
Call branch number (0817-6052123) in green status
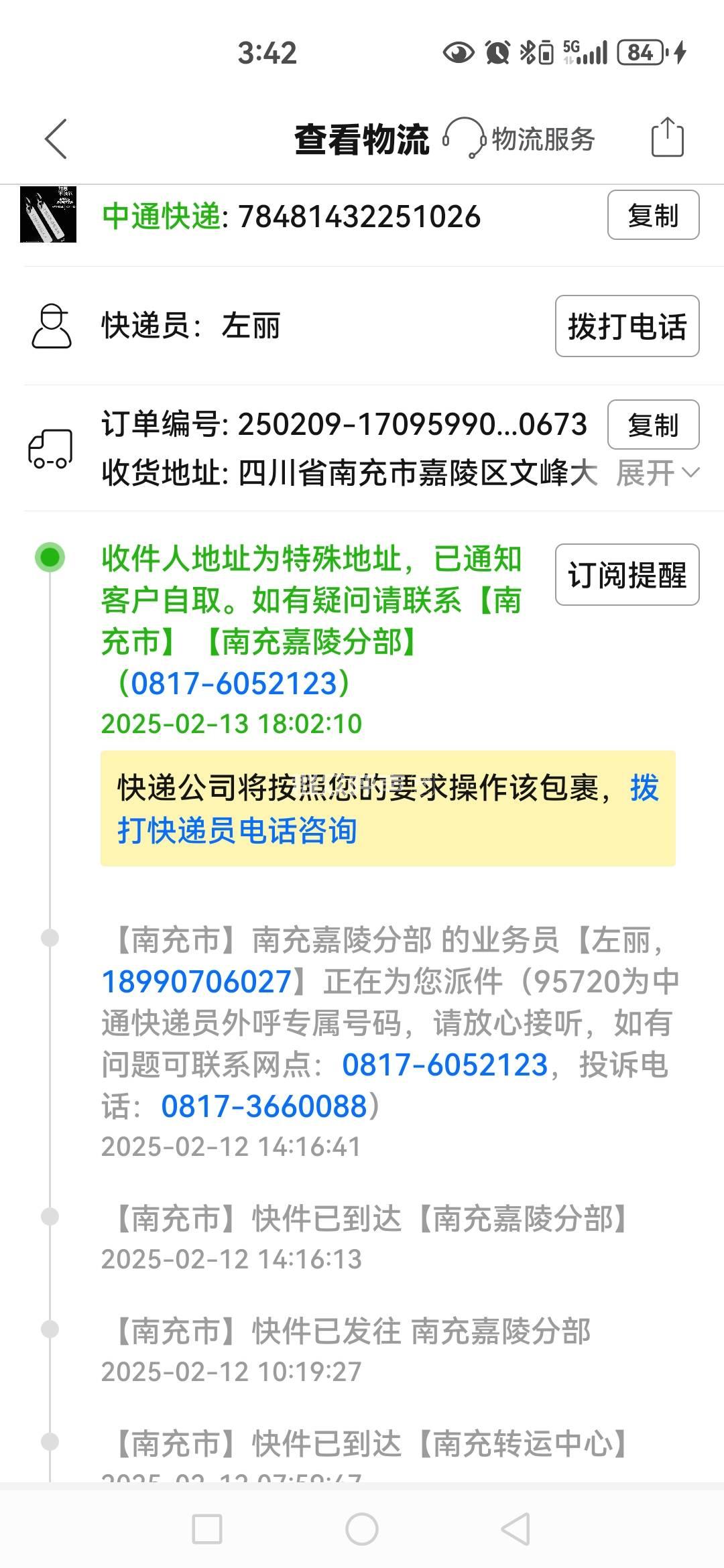point(234,683)
